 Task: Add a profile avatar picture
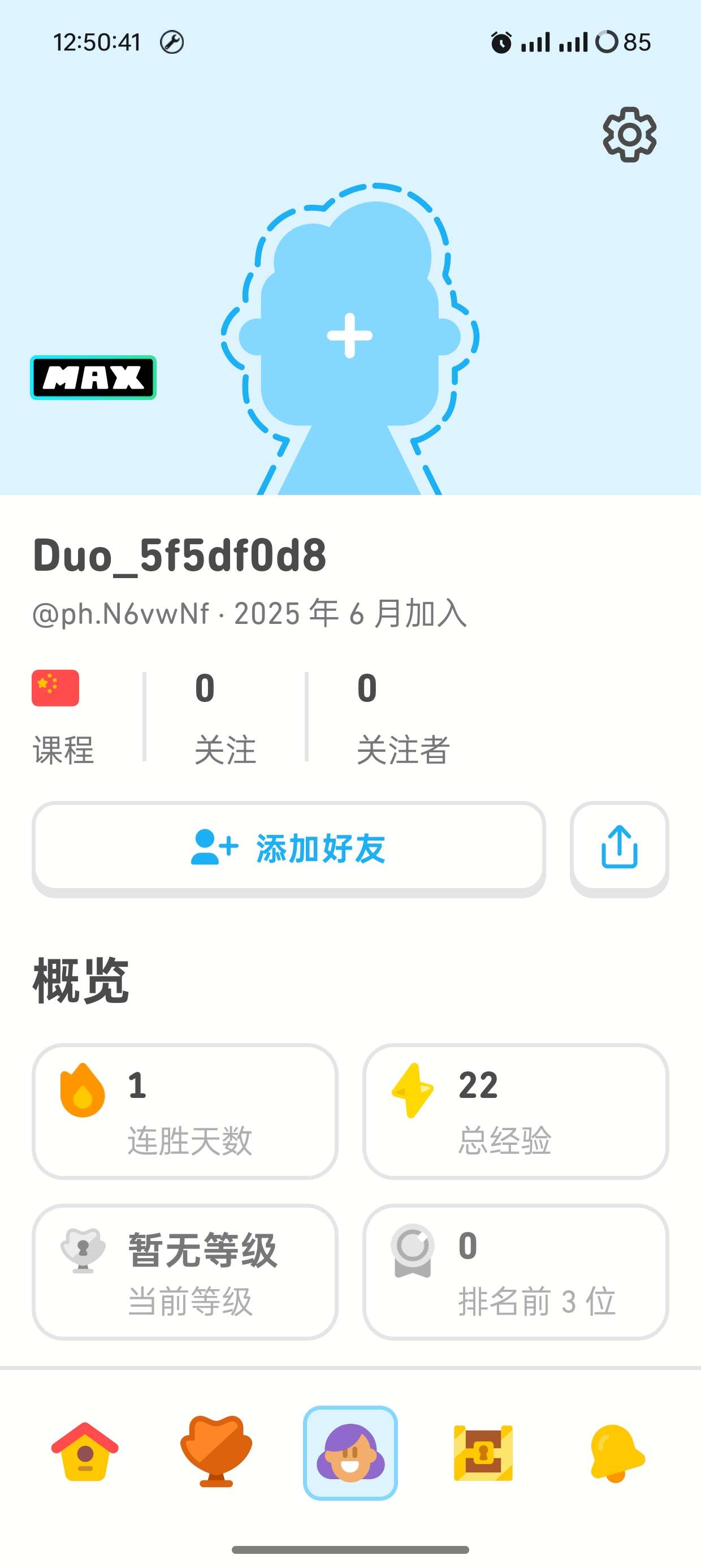click(349, 335)
